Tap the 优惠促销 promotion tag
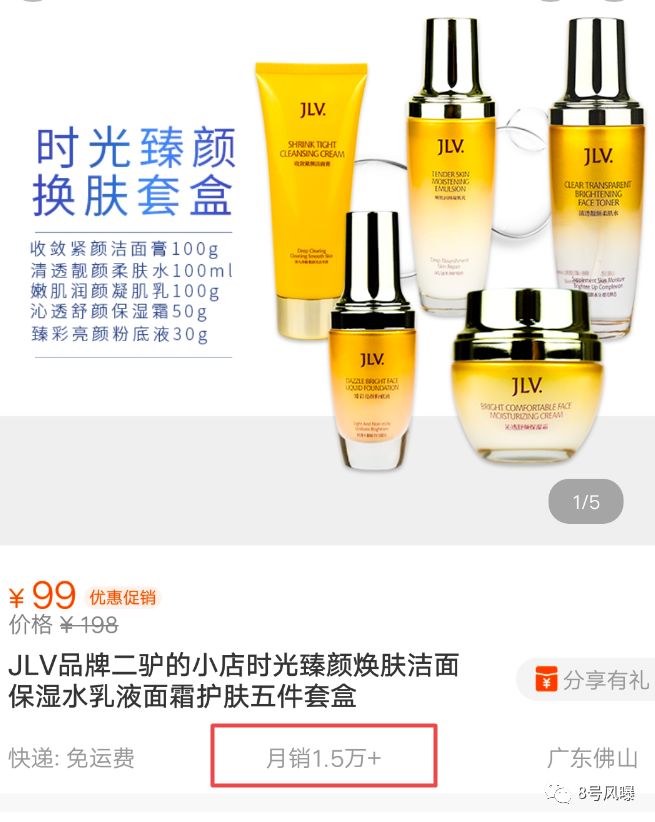 click(x=123, y=598)
